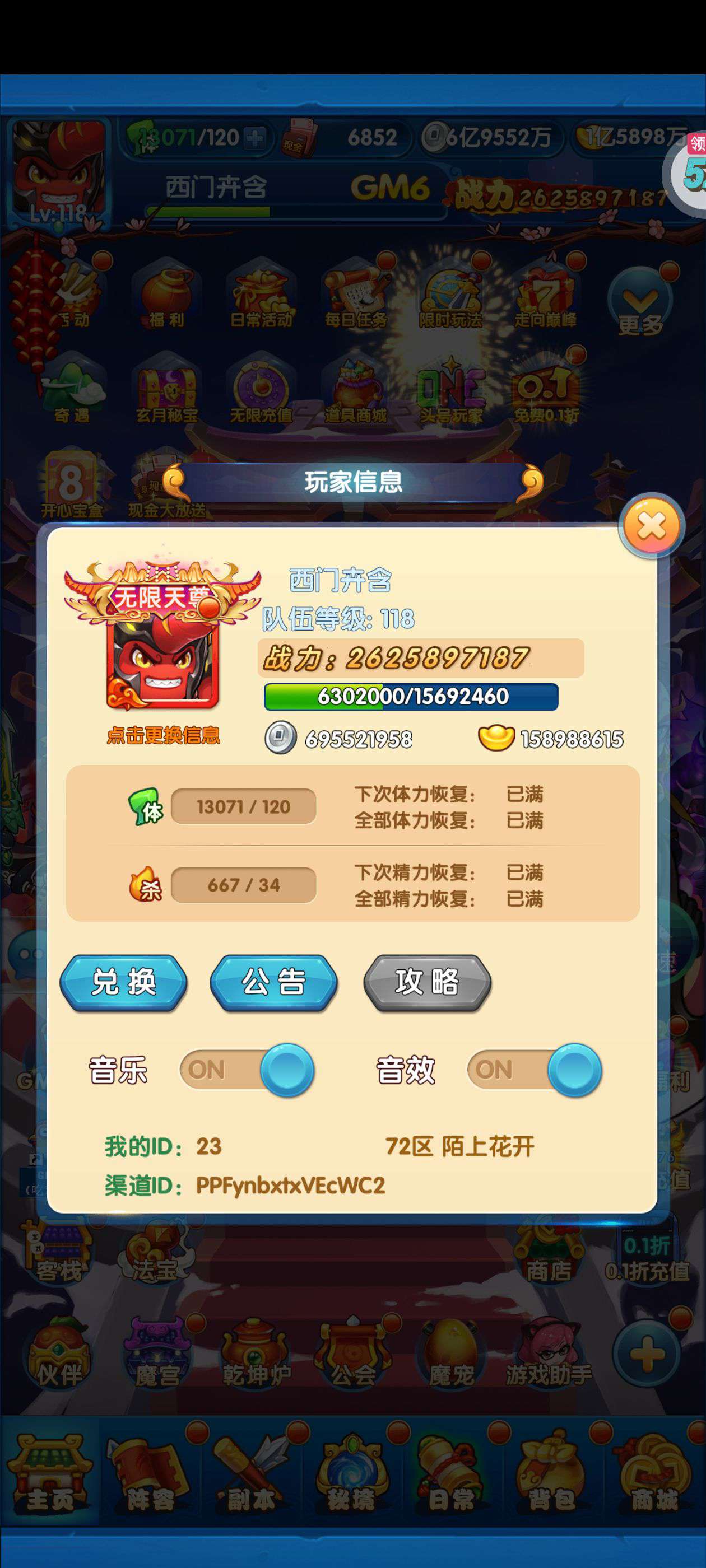Open the 公告 announcements

click(273, 983)
